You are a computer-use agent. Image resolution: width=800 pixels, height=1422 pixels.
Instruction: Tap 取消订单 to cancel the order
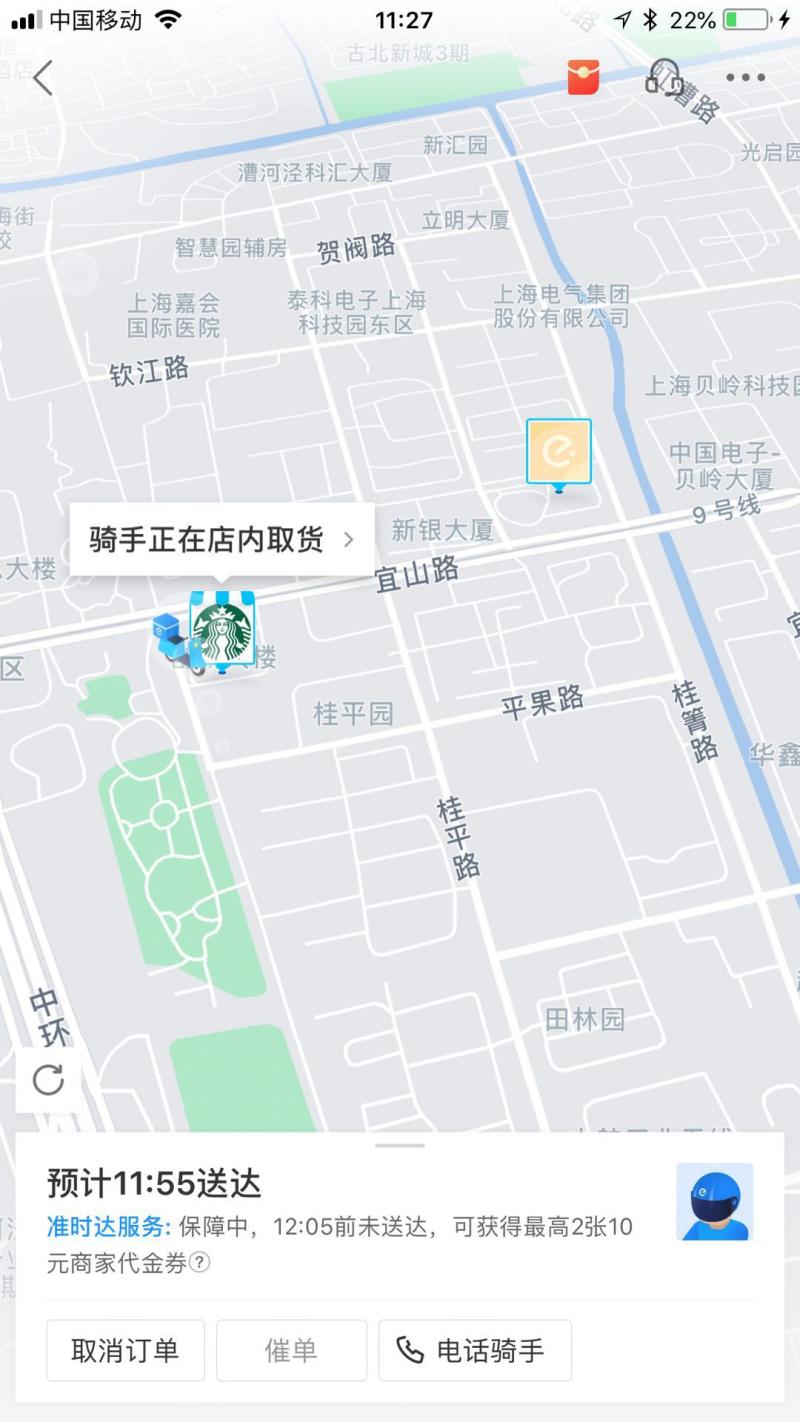tap(125, 1351)
